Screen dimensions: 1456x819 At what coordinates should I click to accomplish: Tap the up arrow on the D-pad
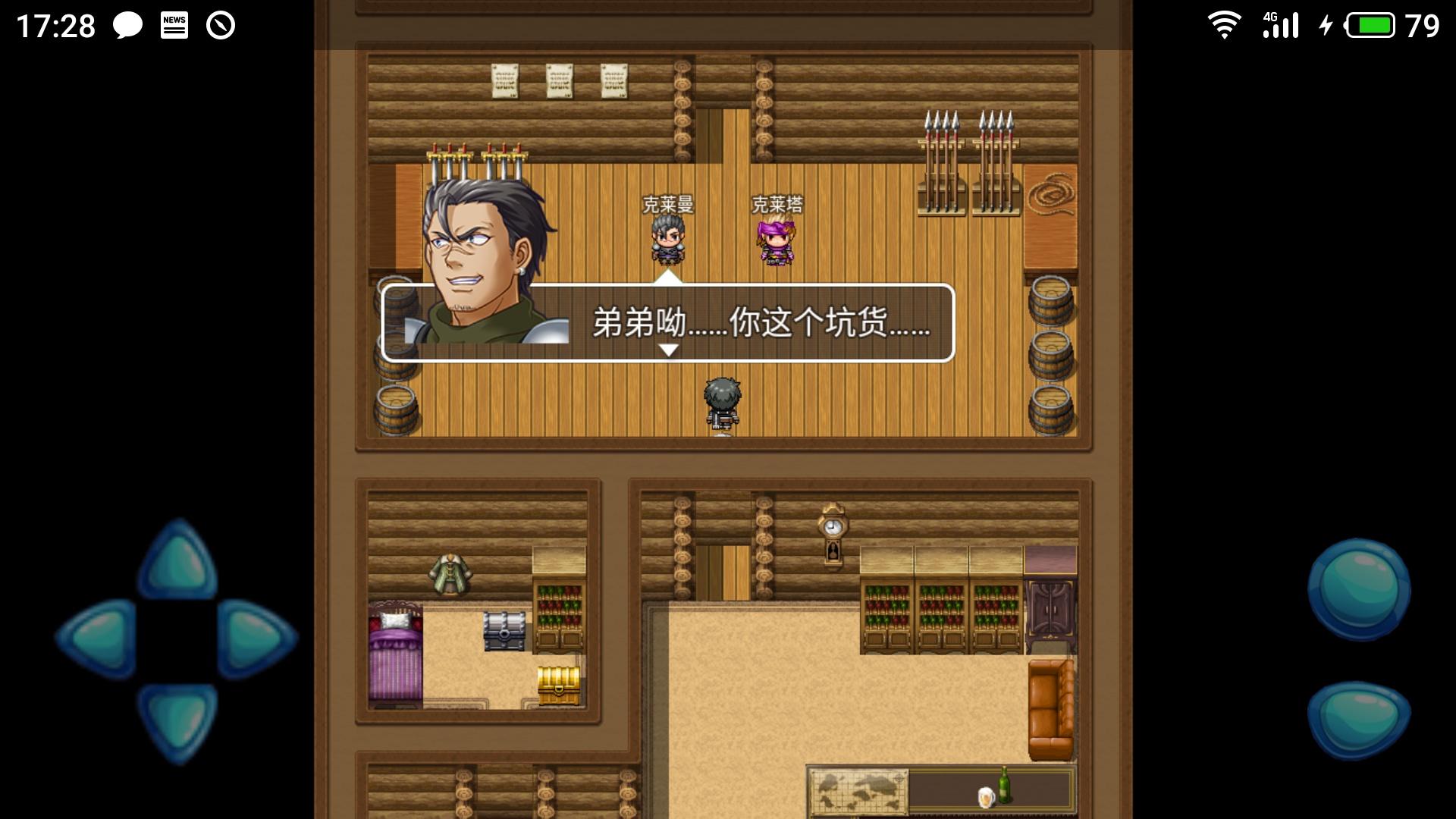coord(177,561)
